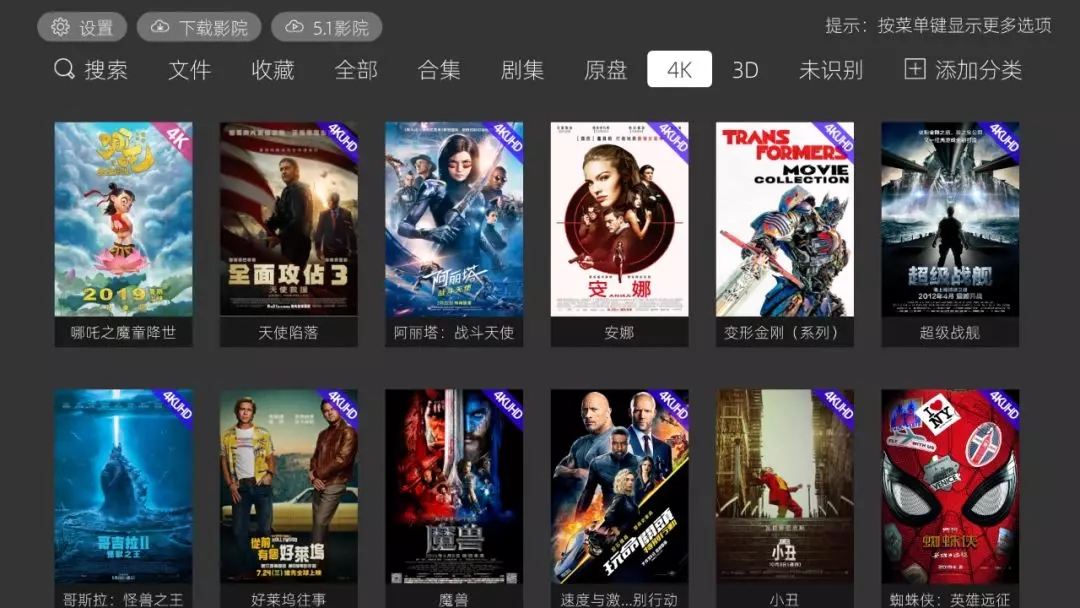Open 5.1影院 button
Viewport: 1080px width, 608px height.
click(x=326, y=28)
